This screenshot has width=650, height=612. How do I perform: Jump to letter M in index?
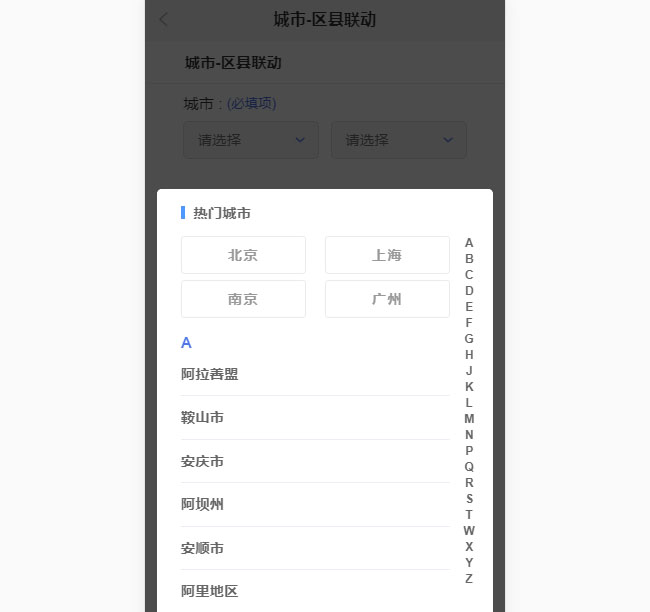click(469, 419)
